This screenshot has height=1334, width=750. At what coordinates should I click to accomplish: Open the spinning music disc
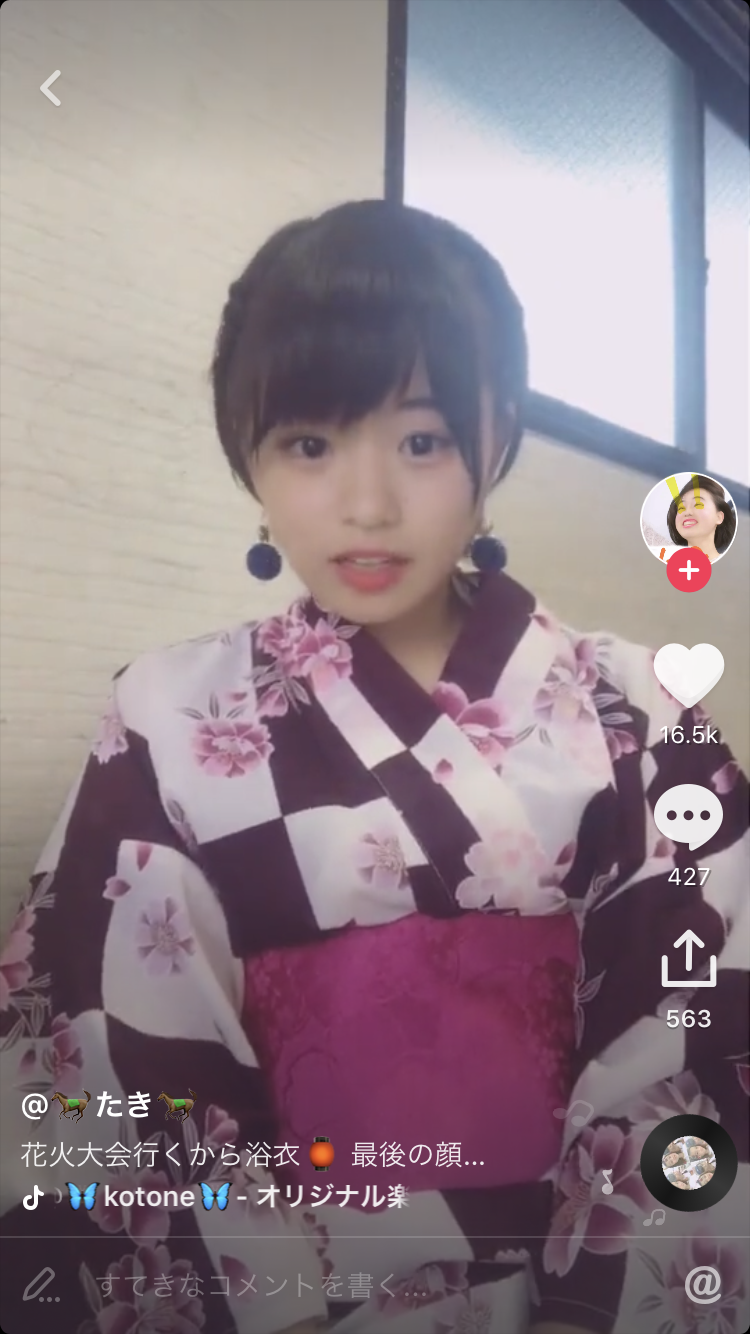(688, 1163)
